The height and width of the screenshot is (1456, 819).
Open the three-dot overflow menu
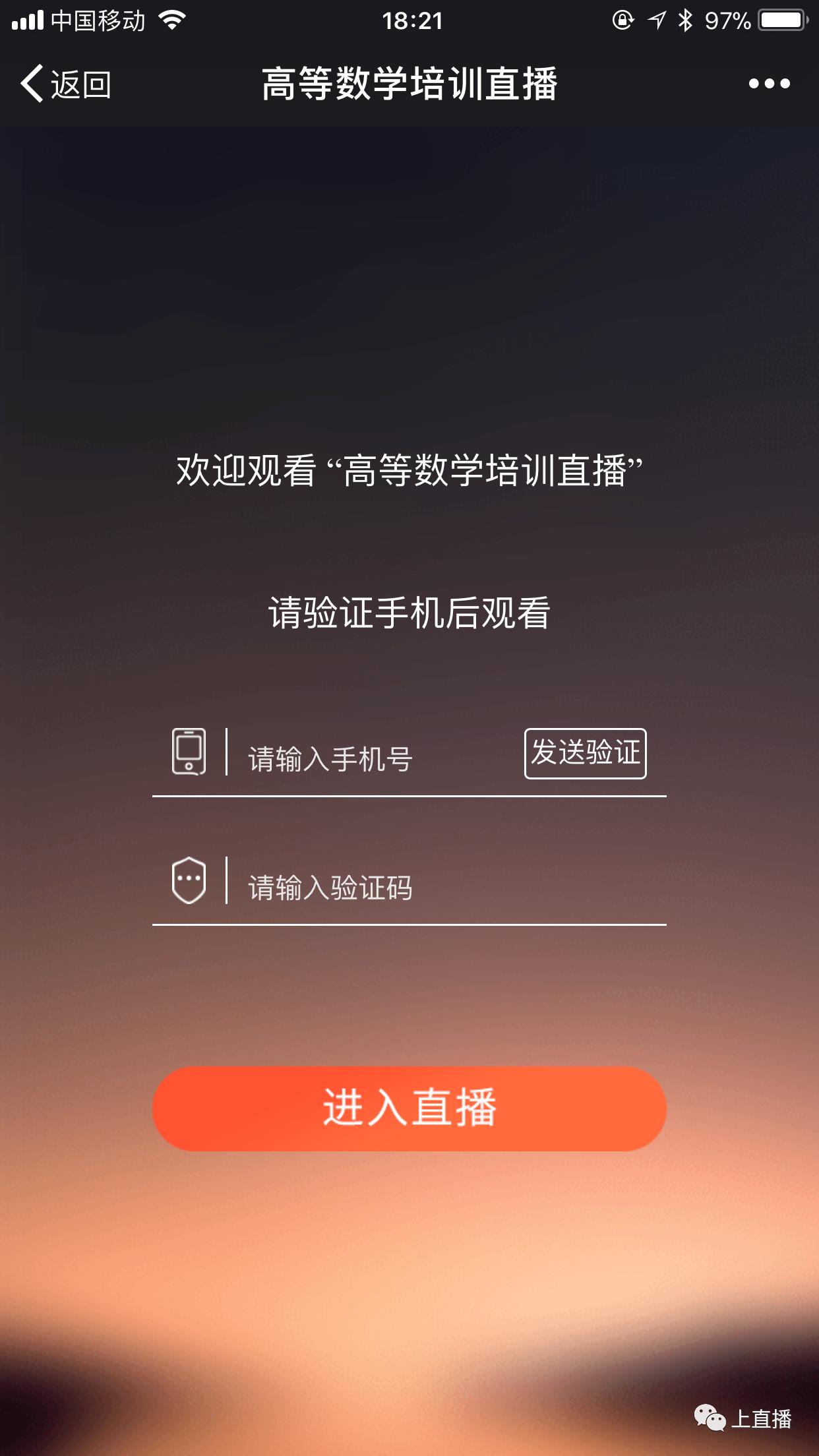pos(769,84)
